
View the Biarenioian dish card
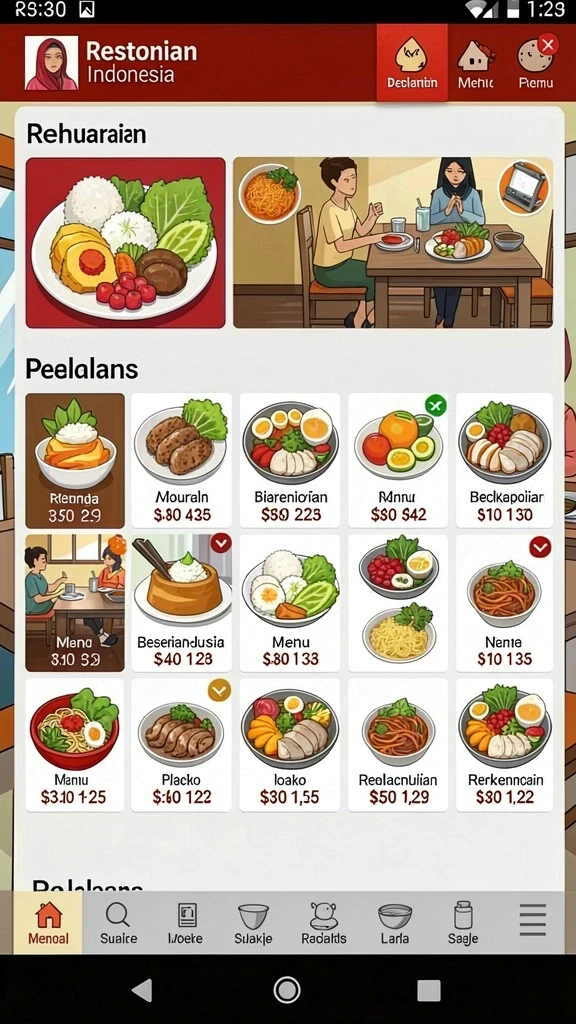[290, 460]
